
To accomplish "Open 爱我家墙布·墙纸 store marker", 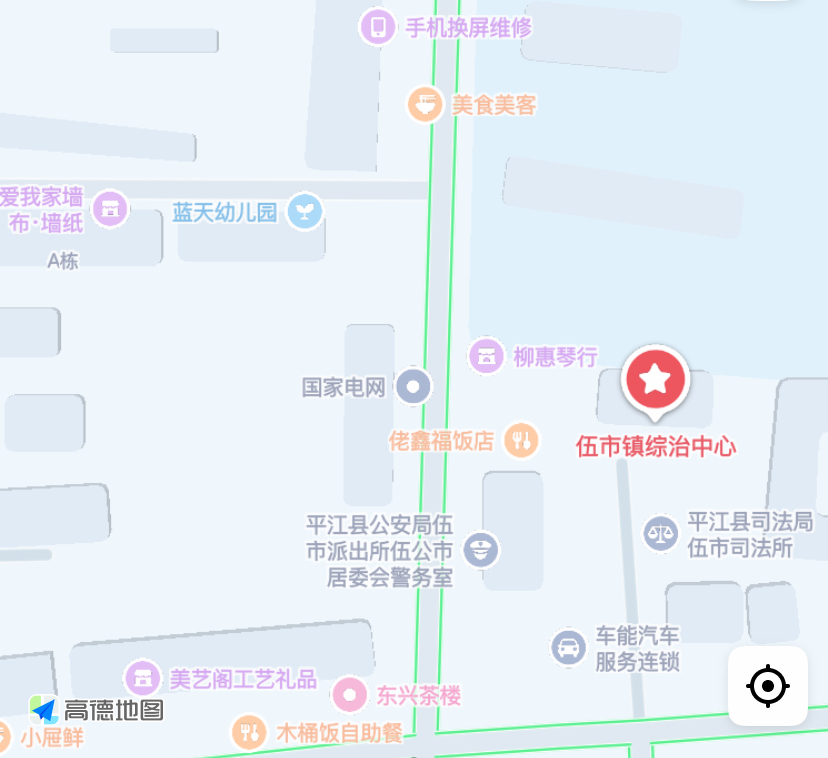I will pyautogui.click(x=110, y=209).
